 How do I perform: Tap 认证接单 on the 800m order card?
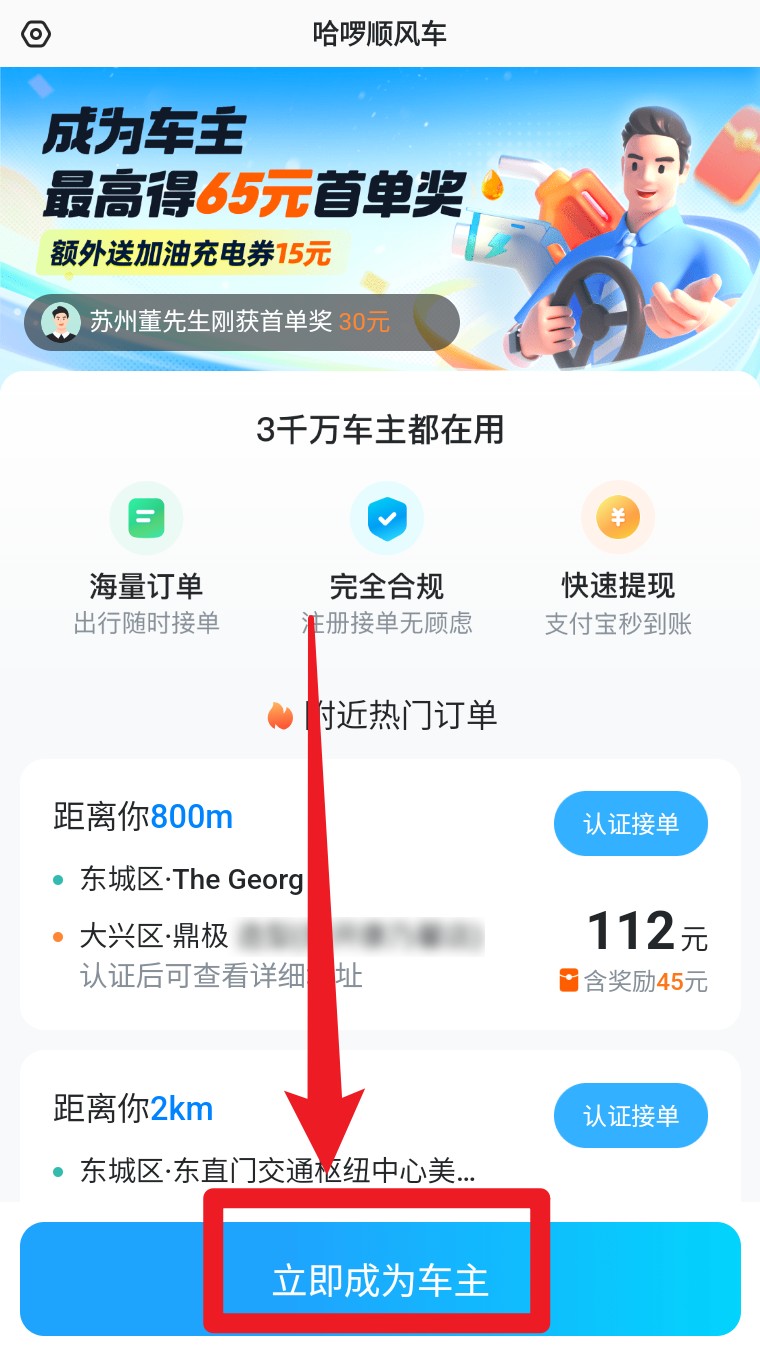[x=631, y=823]
